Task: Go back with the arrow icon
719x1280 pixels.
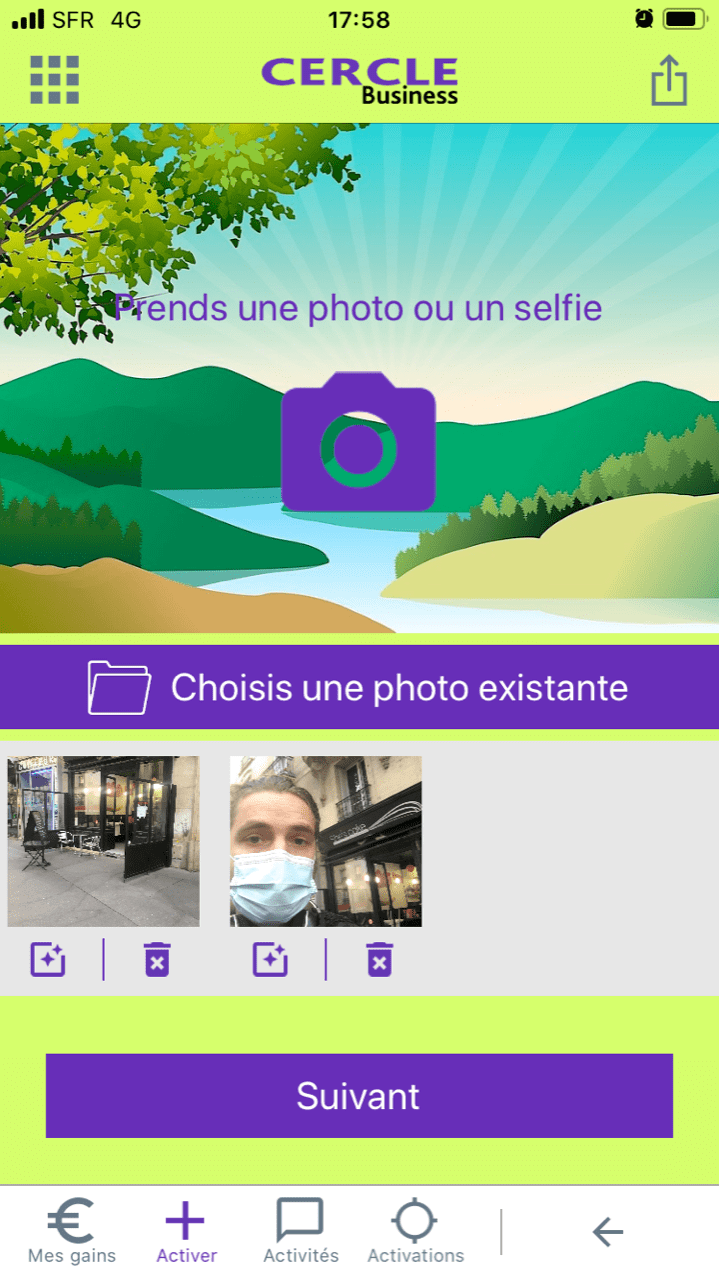Action: pos(607,1232)
